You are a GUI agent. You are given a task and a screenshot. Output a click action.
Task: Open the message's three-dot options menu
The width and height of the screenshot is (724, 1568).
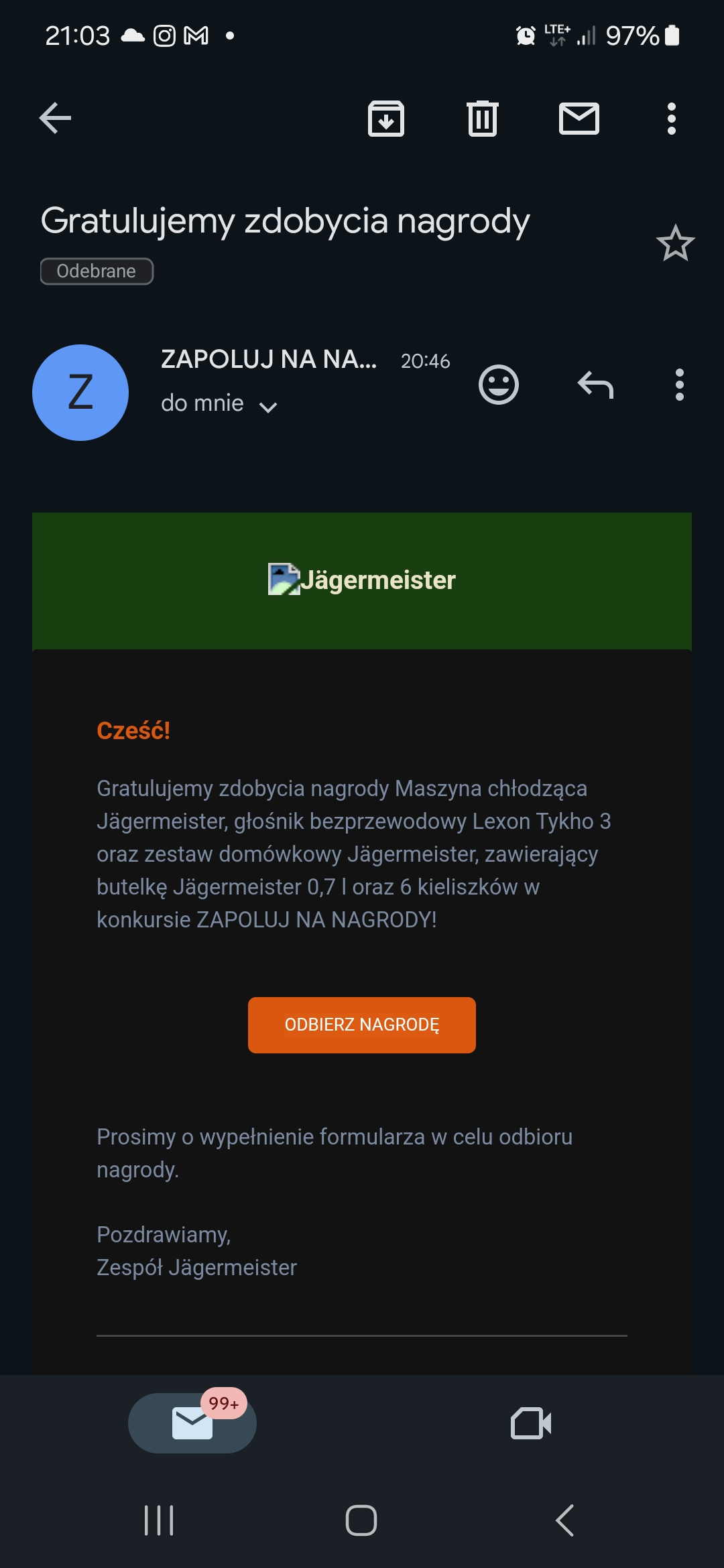679,385
